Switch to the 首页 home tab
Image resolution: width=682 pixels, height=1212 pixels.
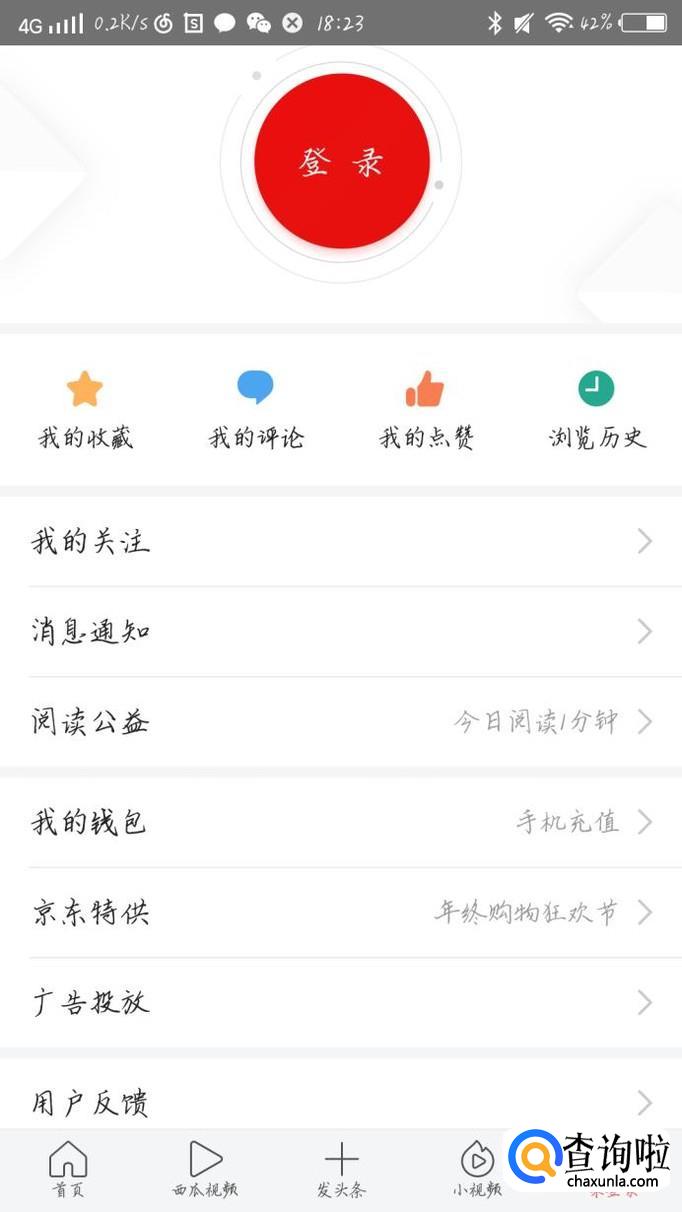tap(68, 1170)
